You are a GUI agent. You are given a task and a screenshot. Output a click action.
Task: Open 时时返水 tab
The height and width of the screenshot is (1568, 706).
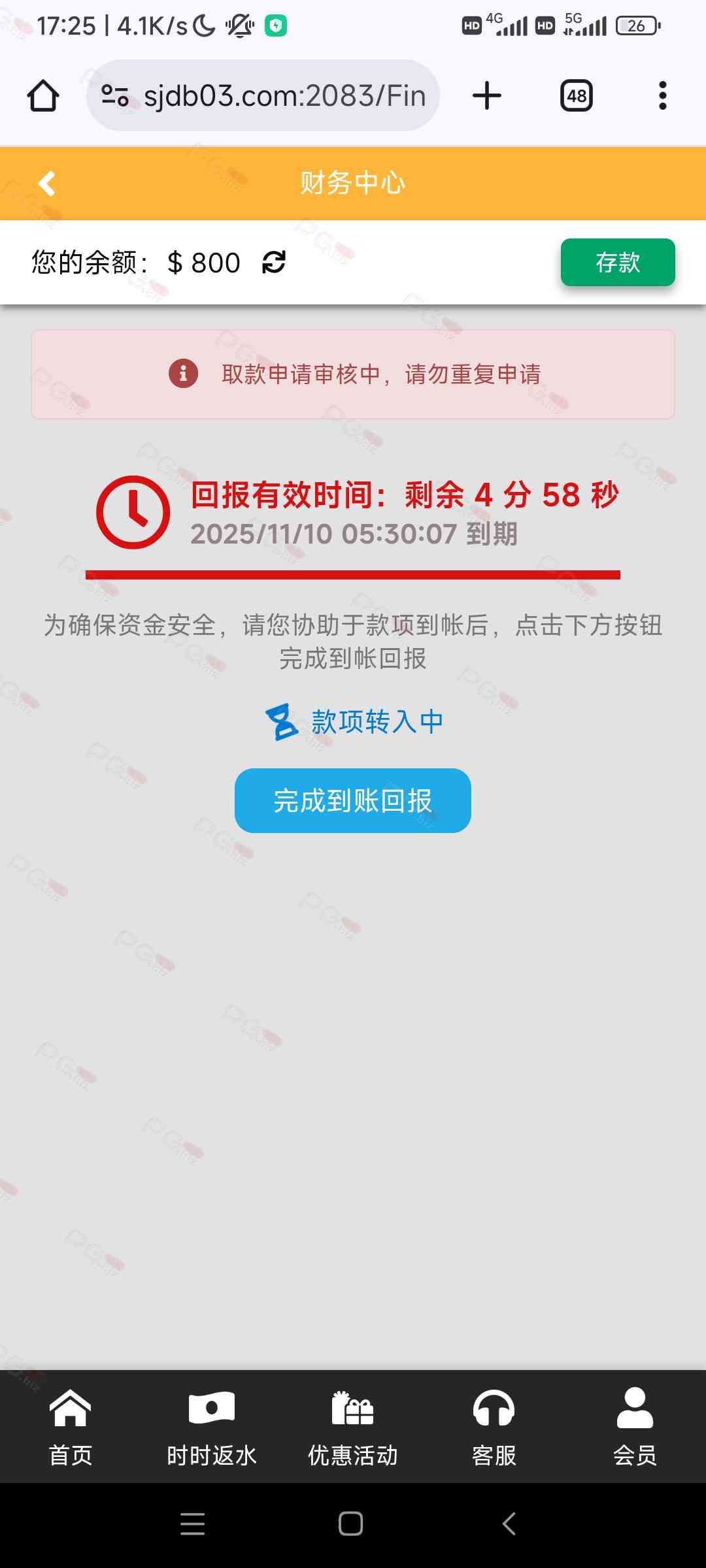(x=211, y=1426)
